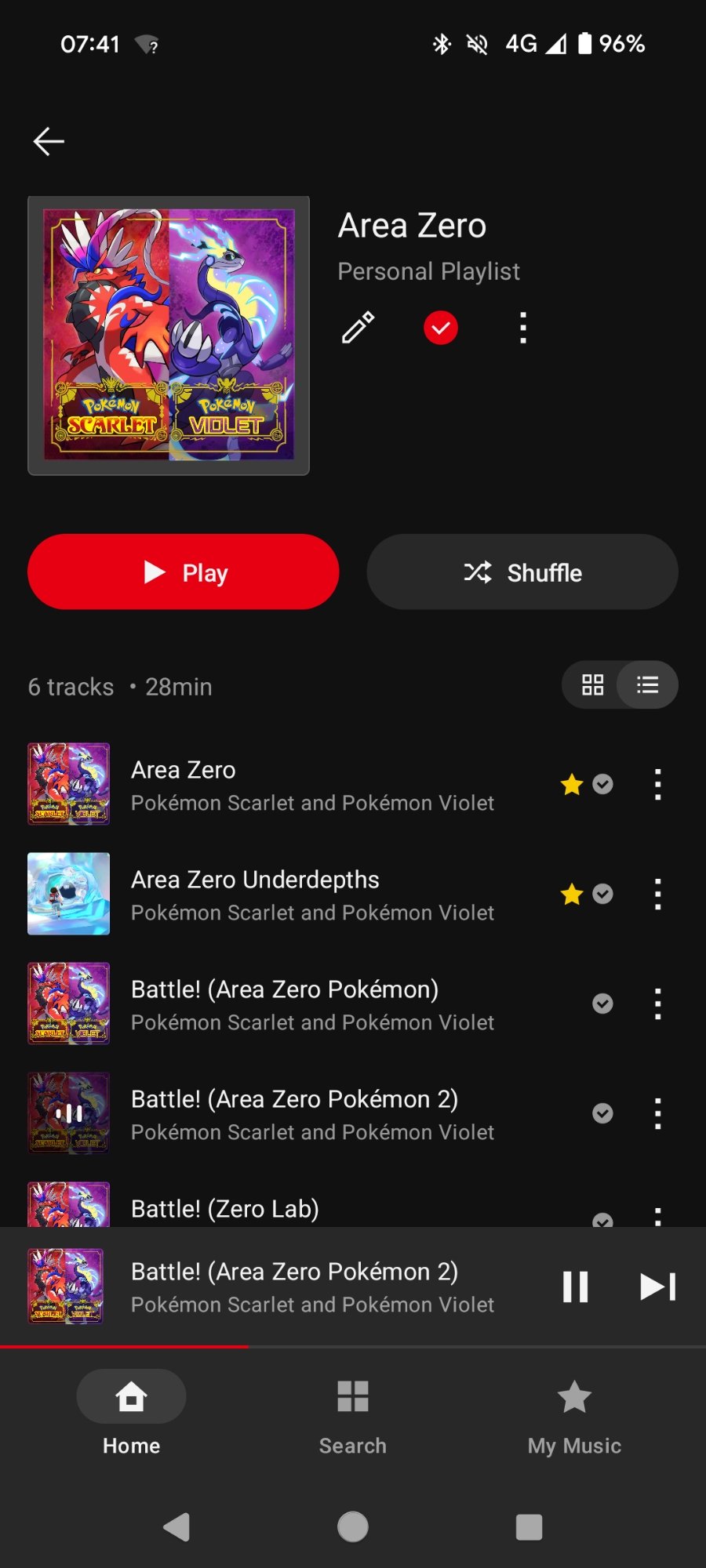
Task: Play the Area Zero playlist
Action: pos(184,572)
